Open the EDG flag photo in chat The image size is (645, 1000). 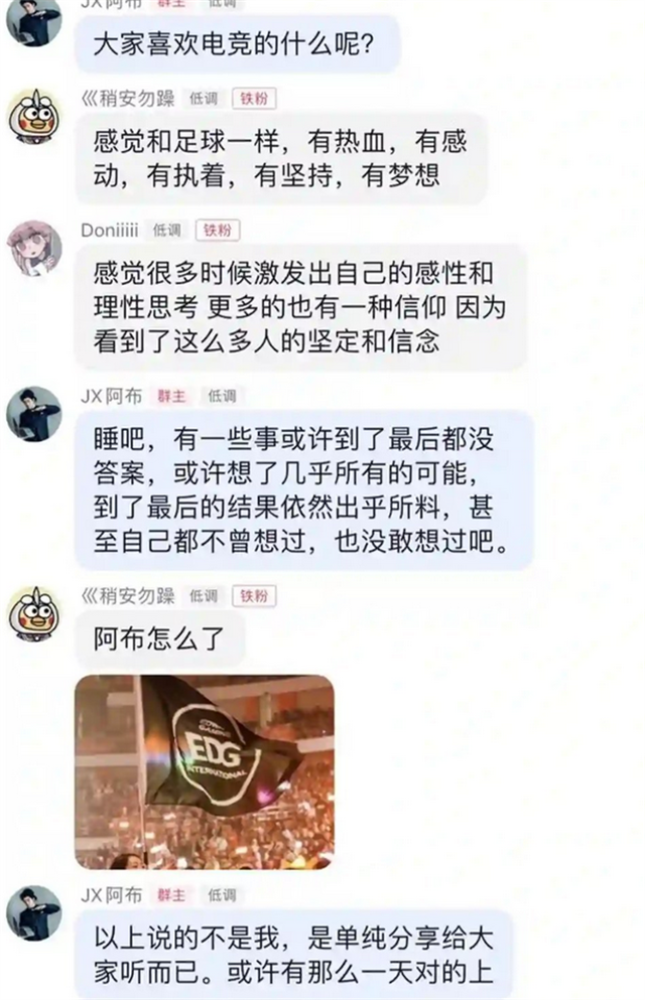point(204,772)
